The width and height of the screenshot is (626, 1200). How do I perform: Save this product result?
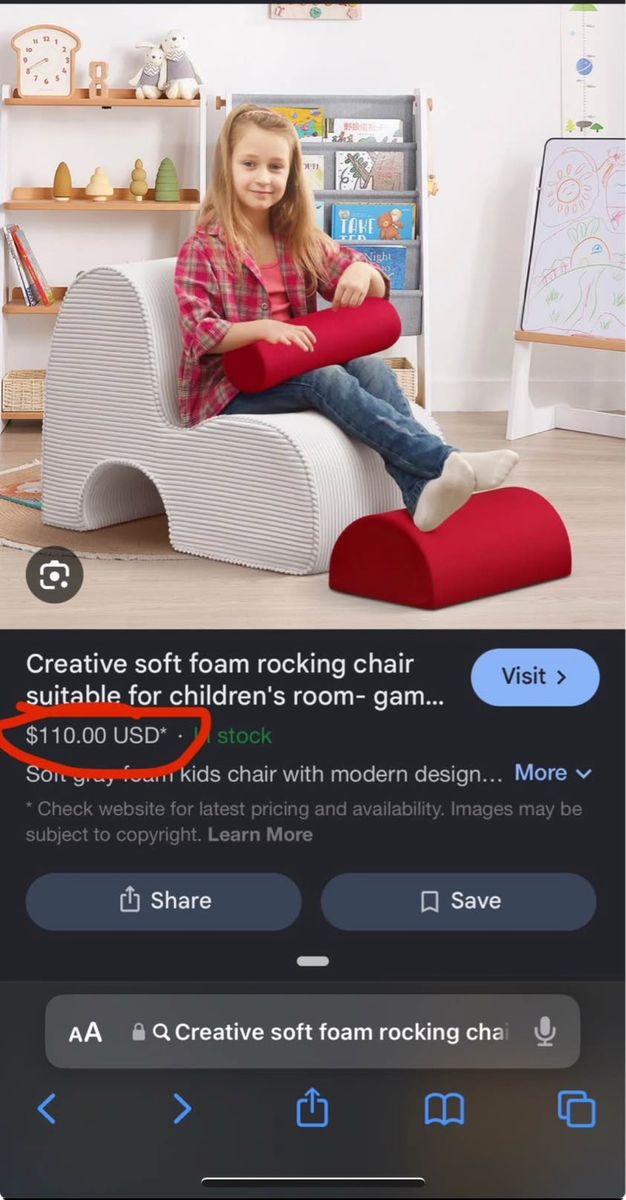pyautogui.click(x=459, y=901)
